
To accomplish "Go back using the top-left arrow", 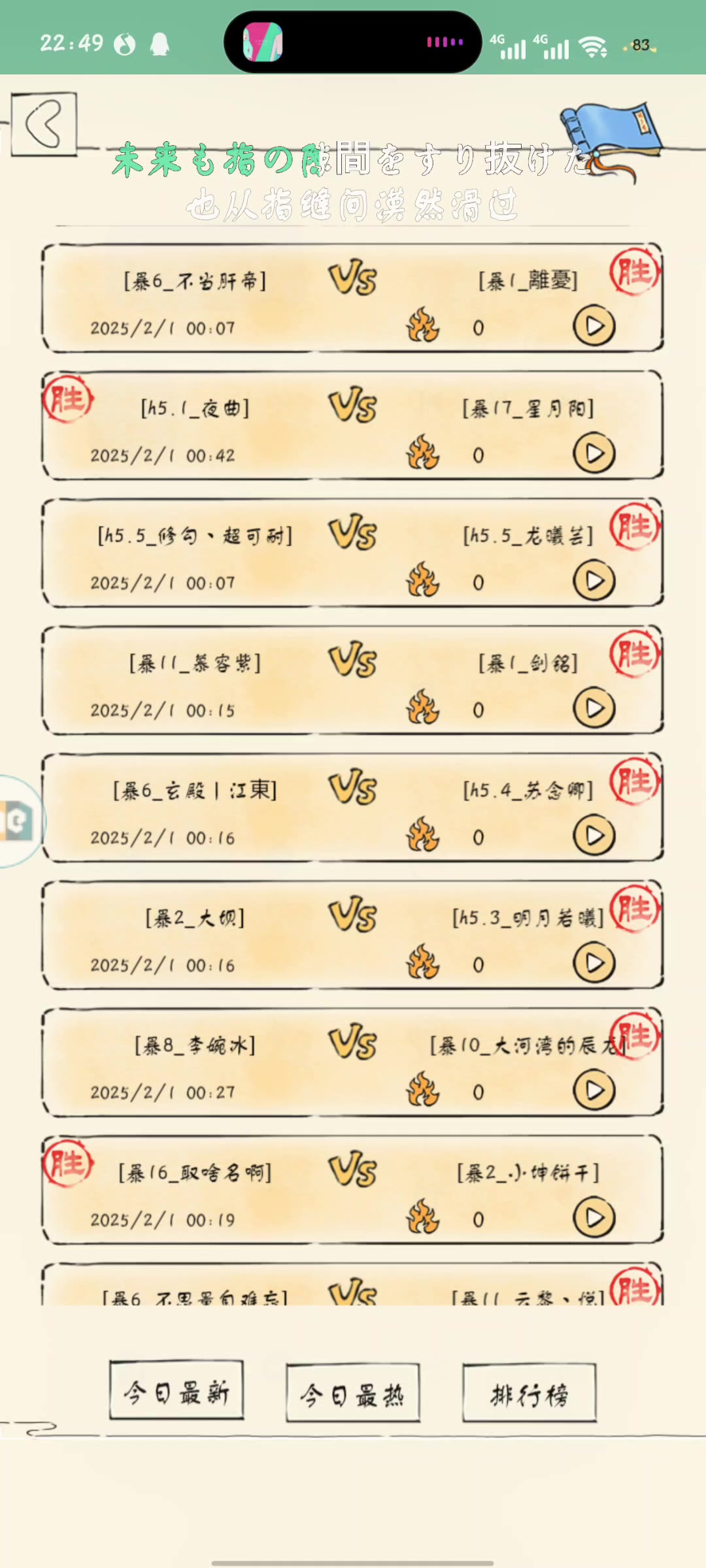I will pos(44,124).
